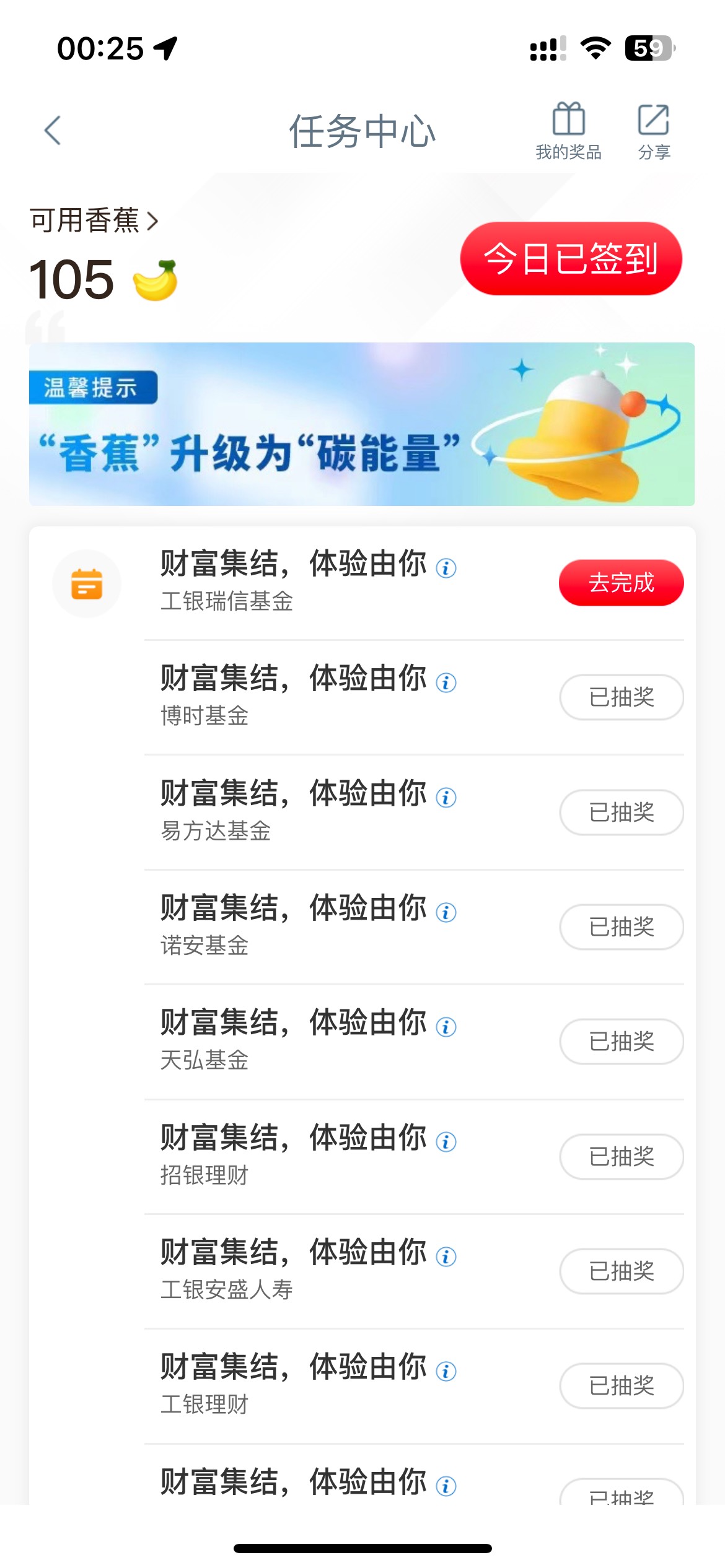The height and width of the screenshot is (1568, 725).
Task: Open info icon beside 易方达基金 task
Action: click(x=446, y=798)
